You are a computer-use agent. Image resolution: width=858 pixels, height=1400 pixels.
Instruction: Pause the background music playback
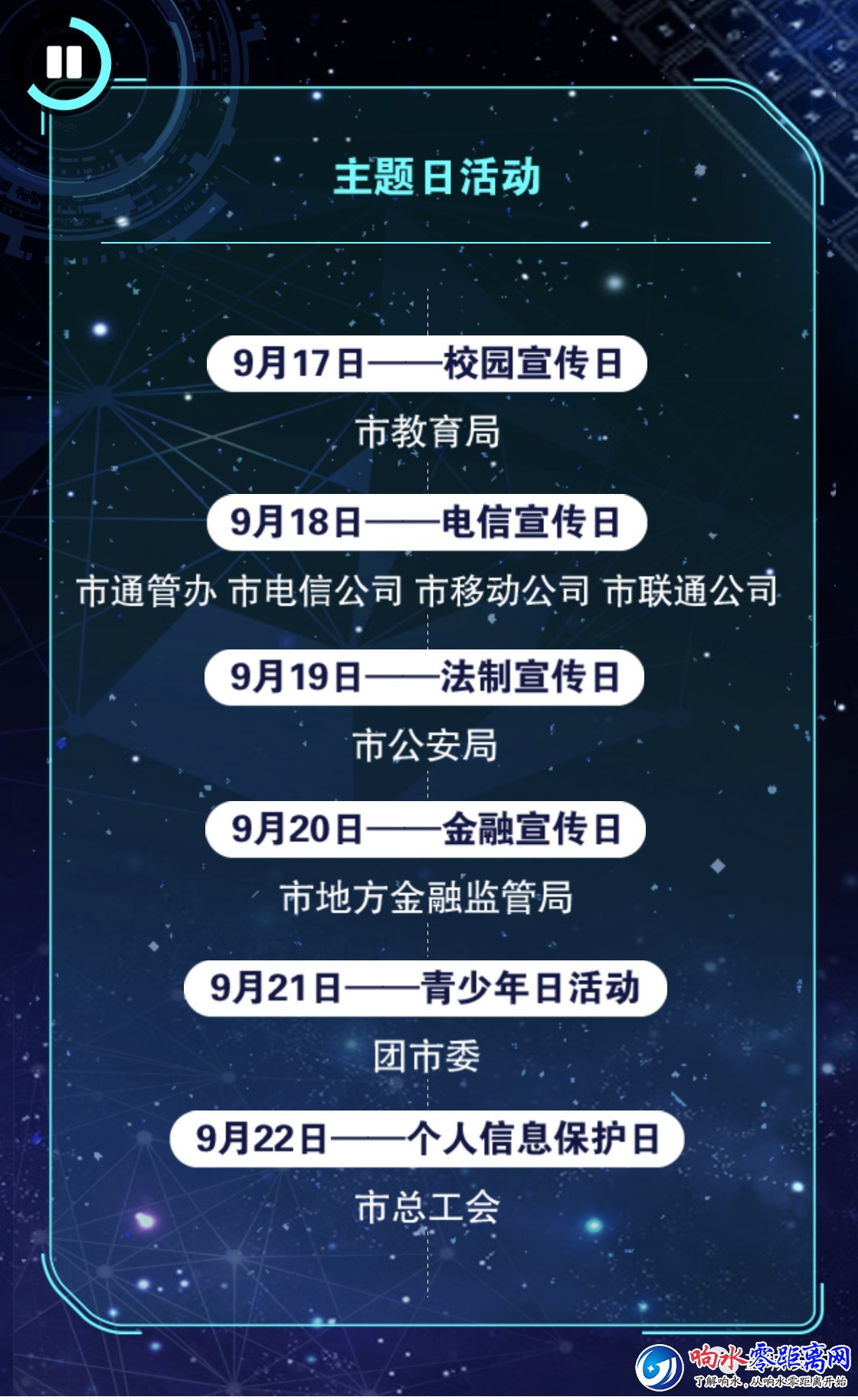point(64,63)
